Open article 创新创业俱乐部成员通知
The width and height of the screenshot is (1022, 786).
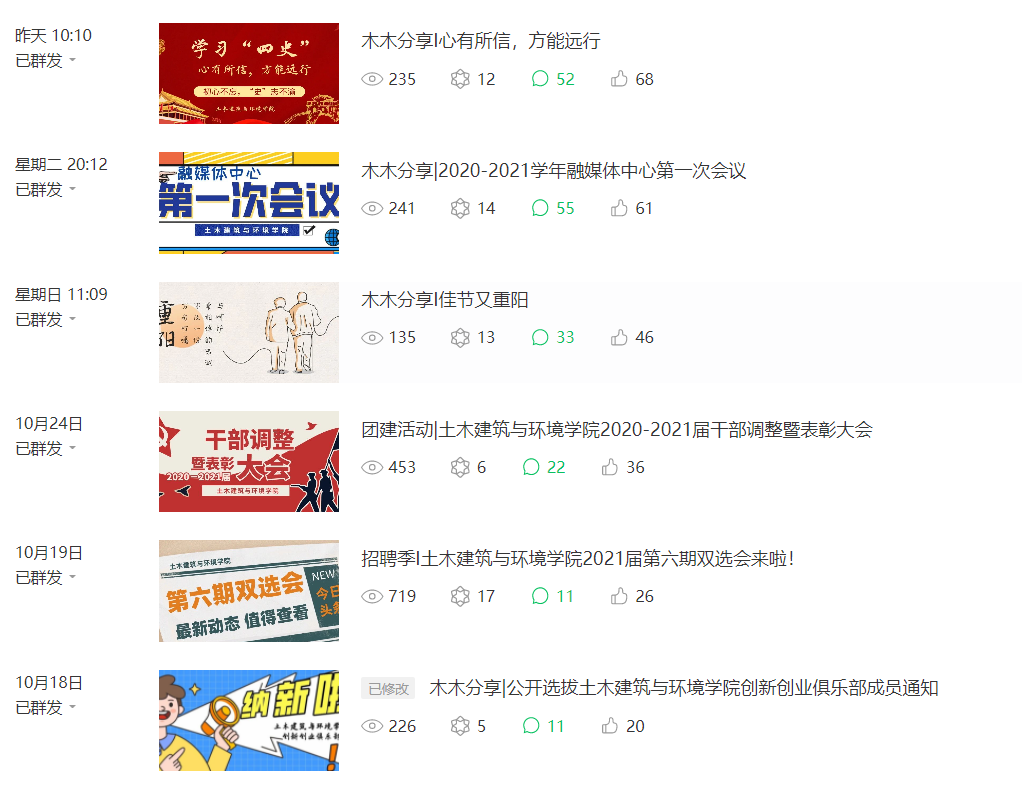(683, 689)
